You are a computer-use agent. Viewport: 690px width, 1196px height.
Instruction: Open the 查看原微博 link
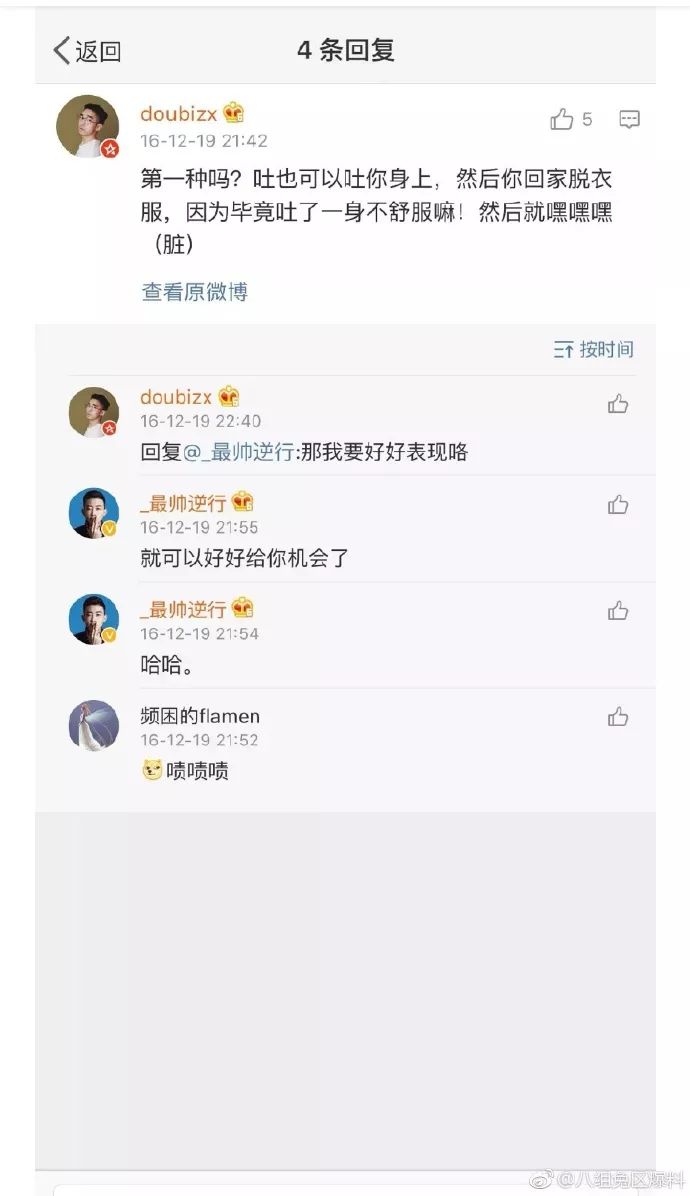(x=194, y=292)
